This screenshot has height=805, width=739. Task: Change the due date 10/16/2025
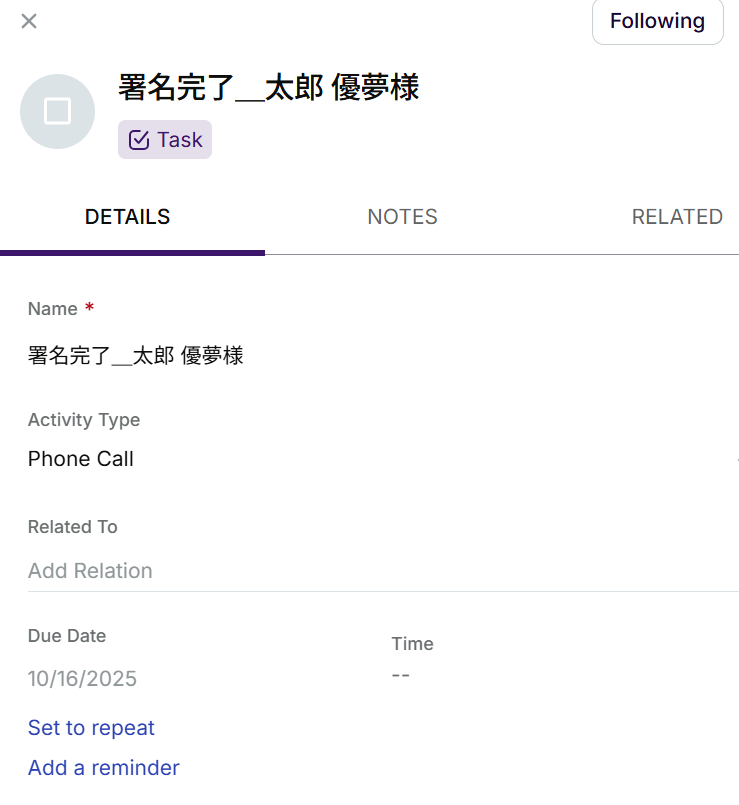82,679
